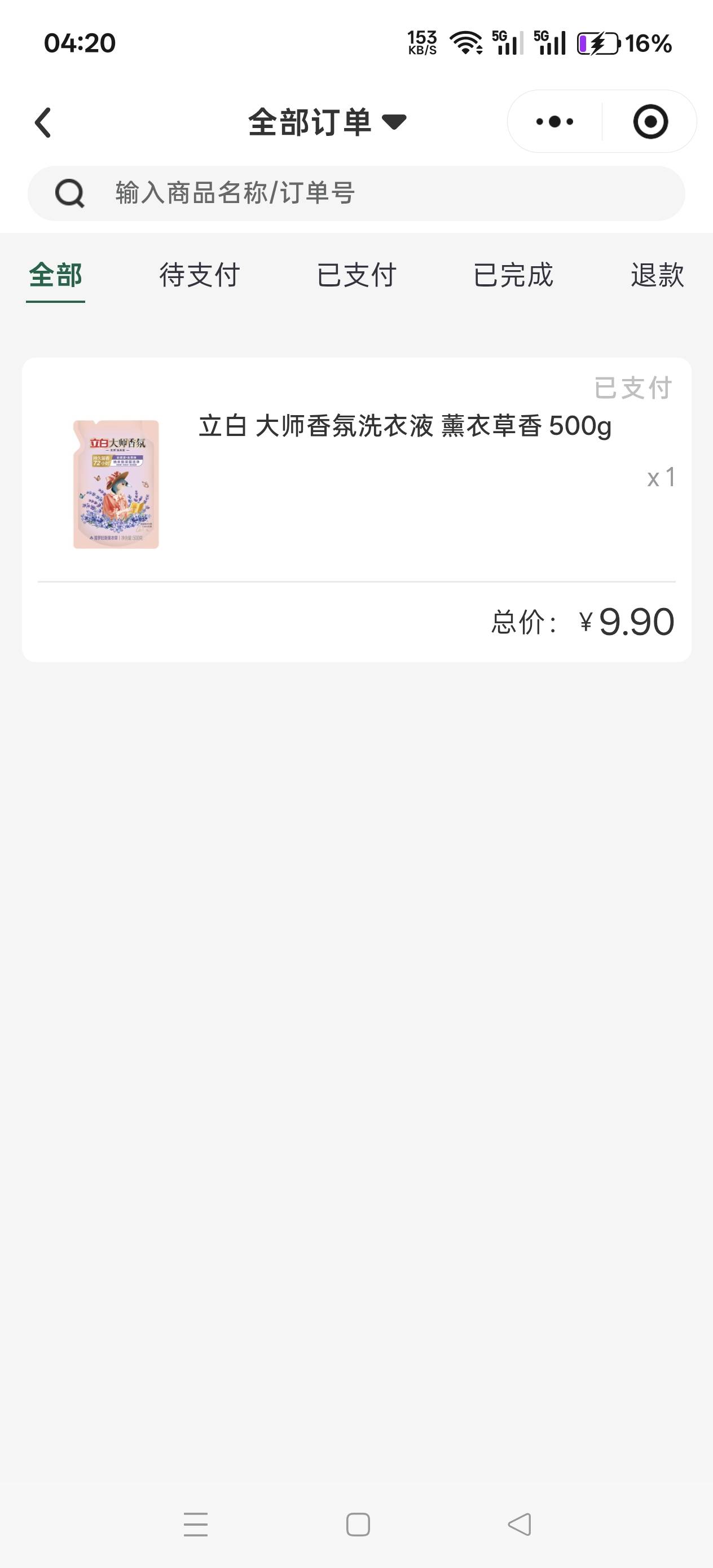Tap the system home button
The width and height of the screenshot is (713, 1568).
[358, 1524]
